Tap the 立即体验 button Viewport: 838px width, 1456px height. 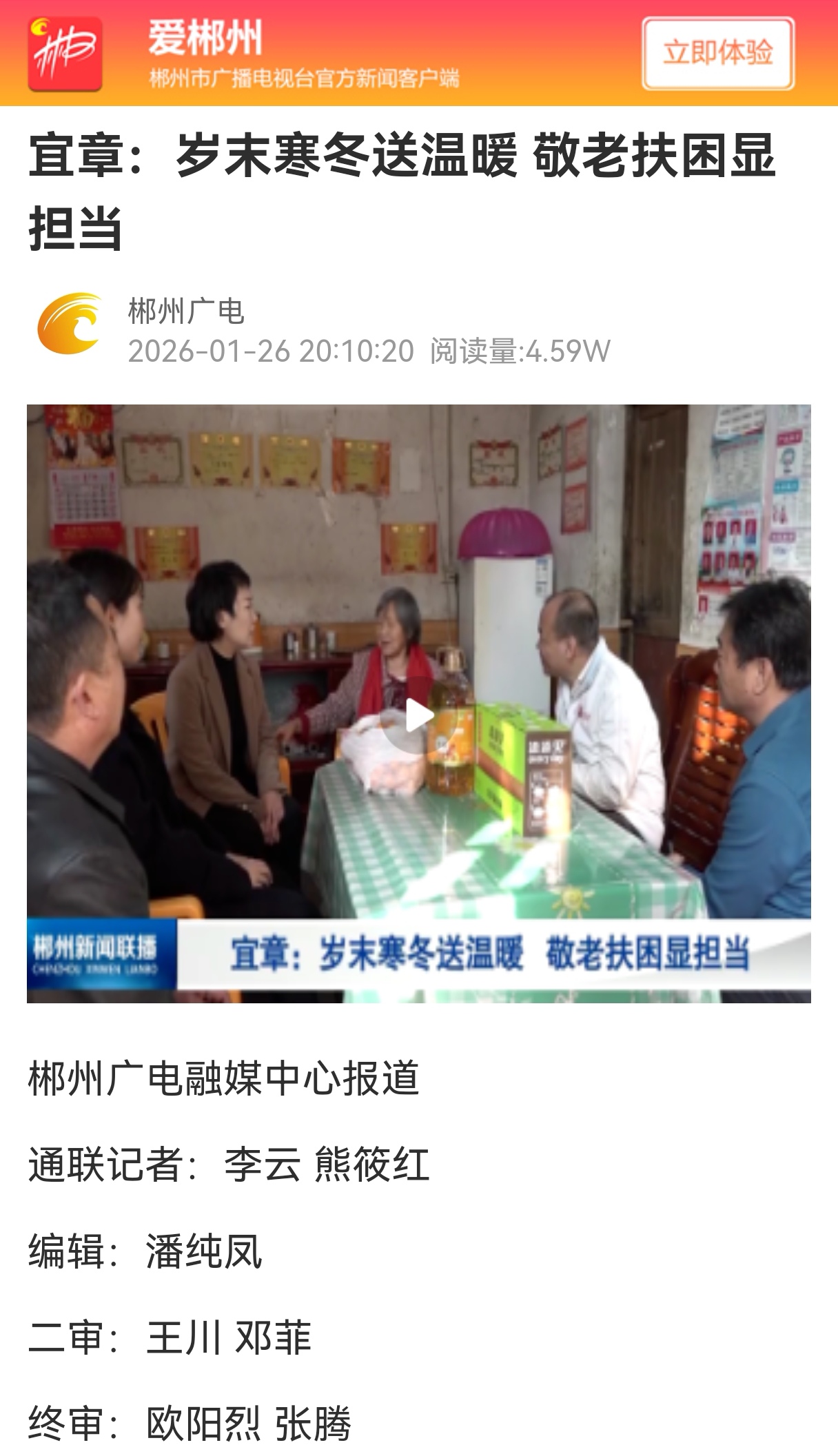click(718, 53)
